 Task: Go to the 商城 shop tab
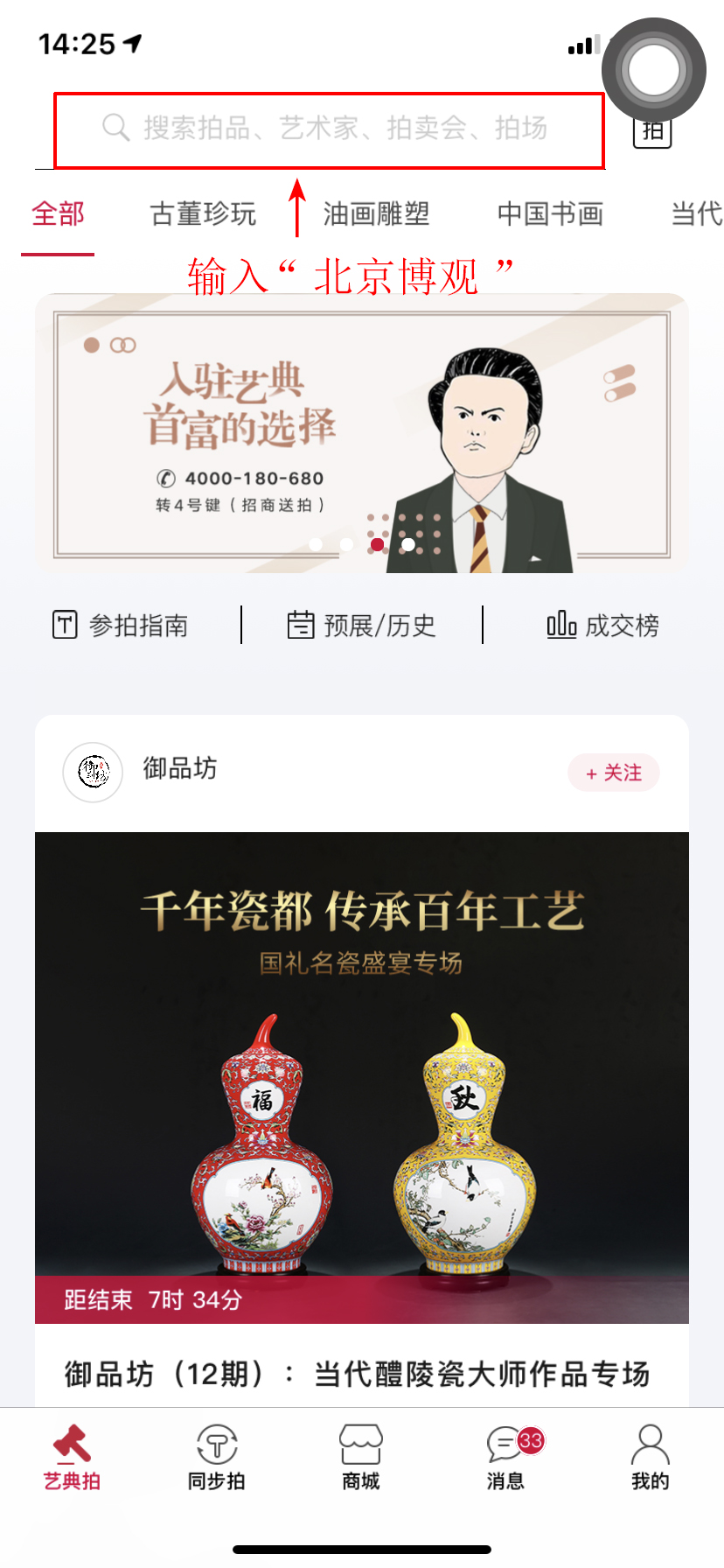(361, 1458)
